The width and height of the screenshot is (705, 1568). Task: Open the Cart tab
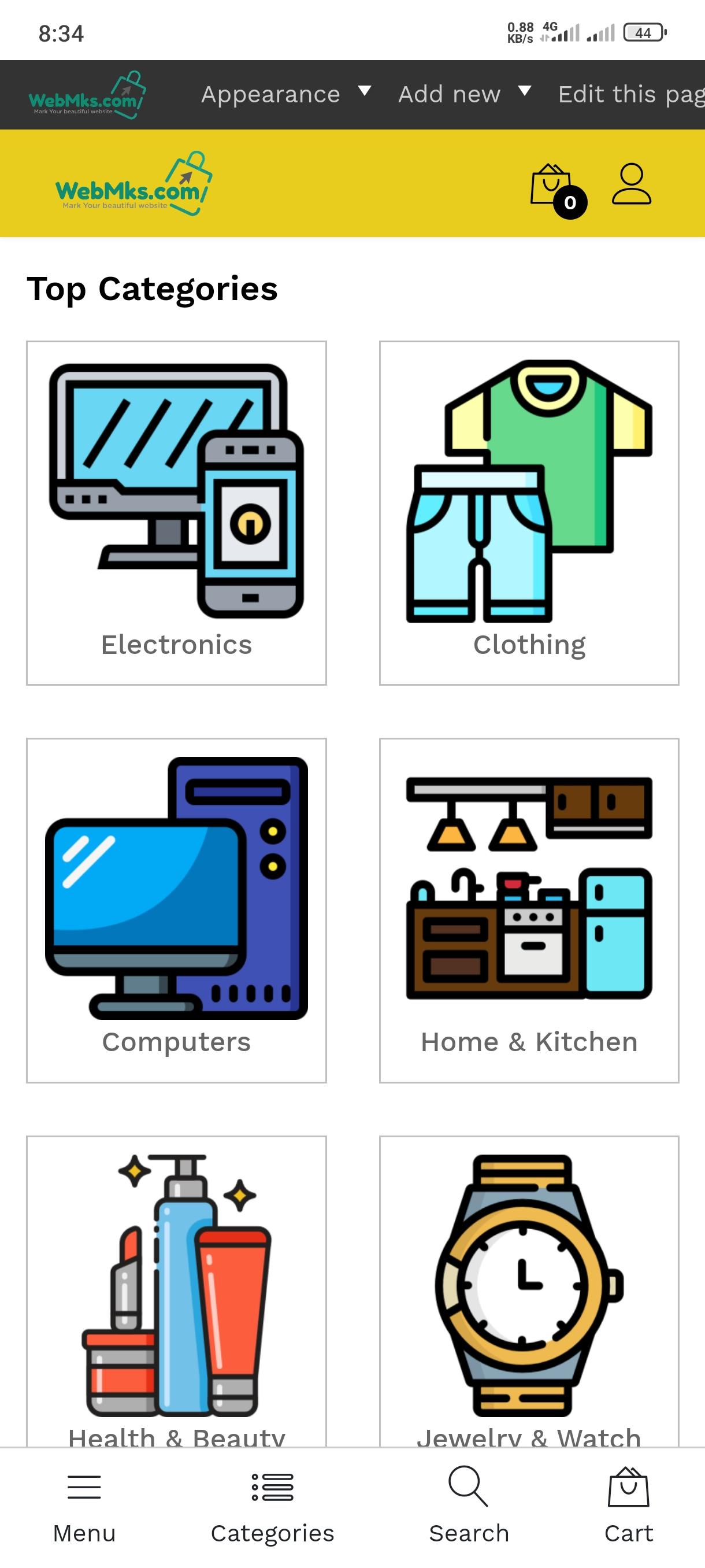tap(629, 1507)
